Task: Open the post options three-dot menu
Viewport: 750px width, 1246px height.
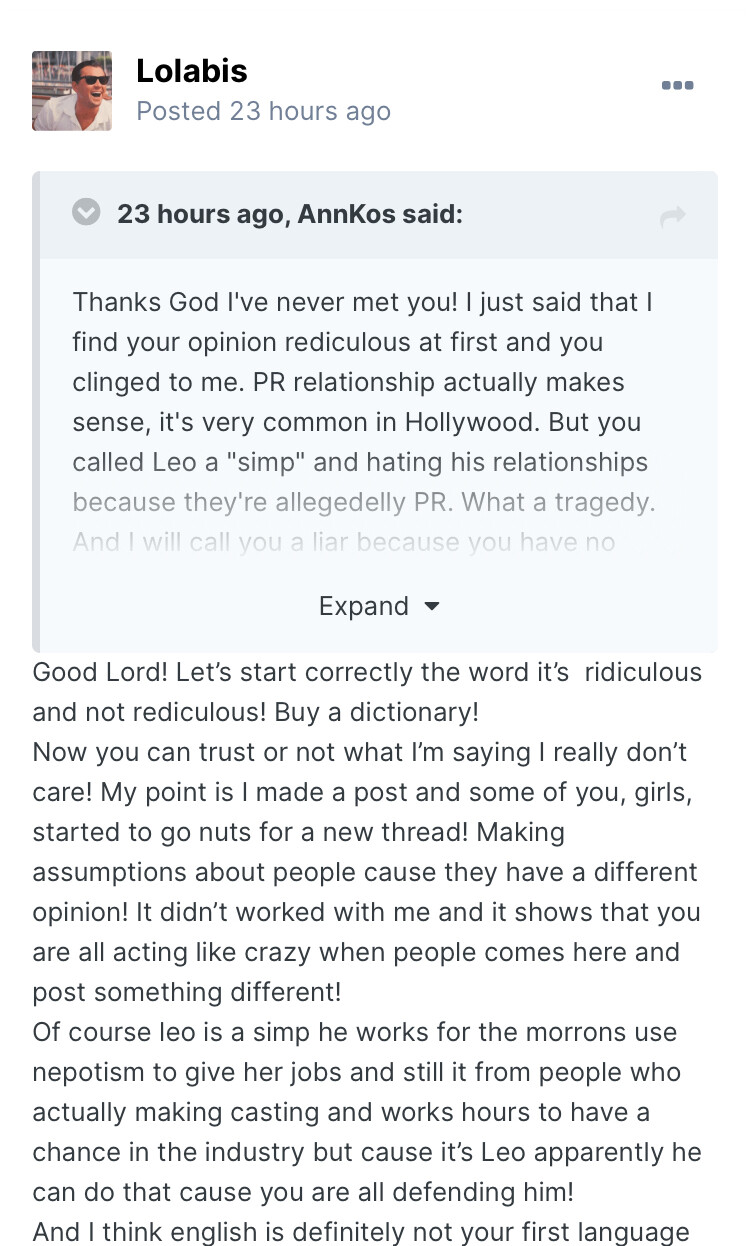Action: (677, 86)
